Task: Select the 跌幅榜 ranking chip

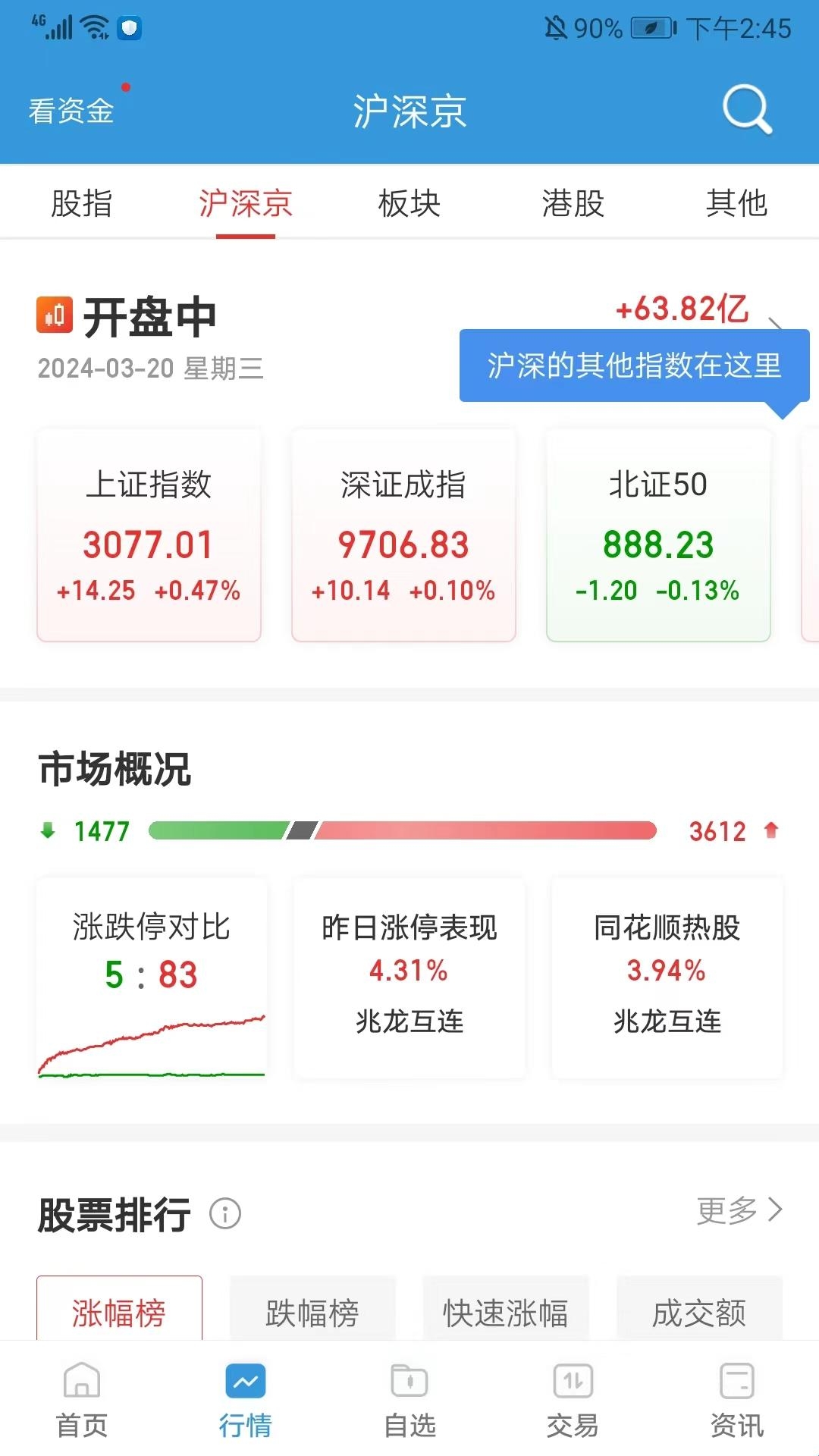Action: click(312, 1312)
